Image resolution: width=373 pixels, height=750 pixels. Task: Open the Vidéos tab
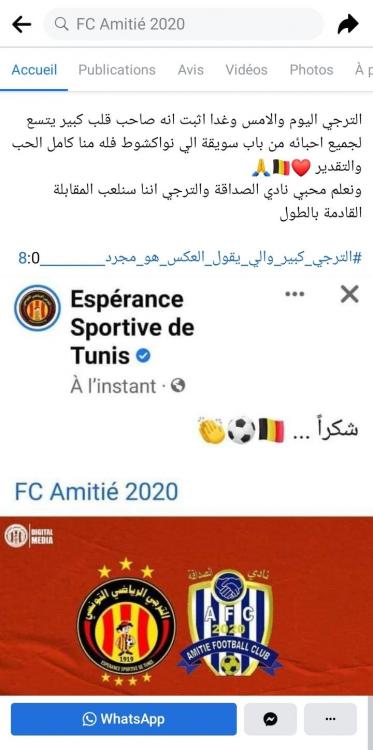(246, 70)
